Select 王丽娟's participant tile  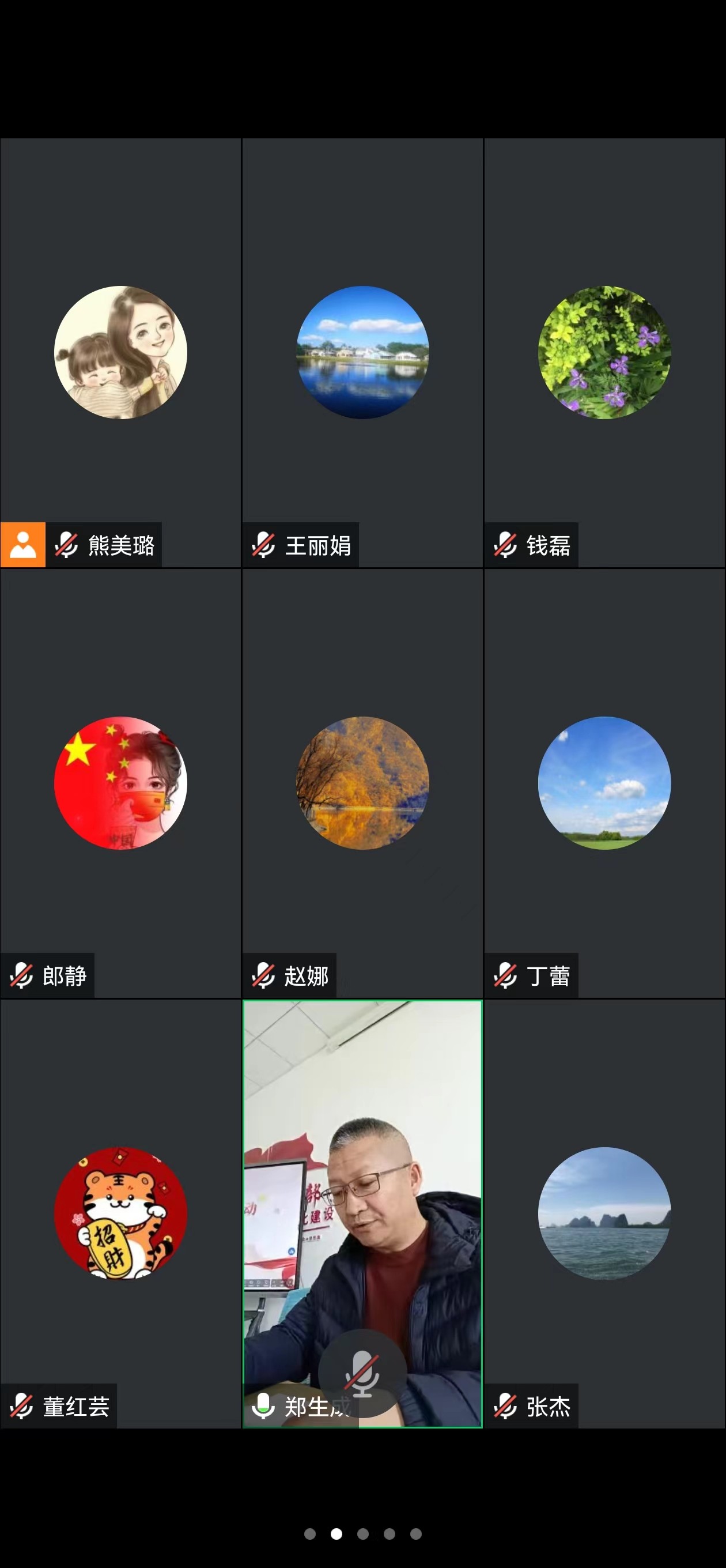[x=362, y=353]
